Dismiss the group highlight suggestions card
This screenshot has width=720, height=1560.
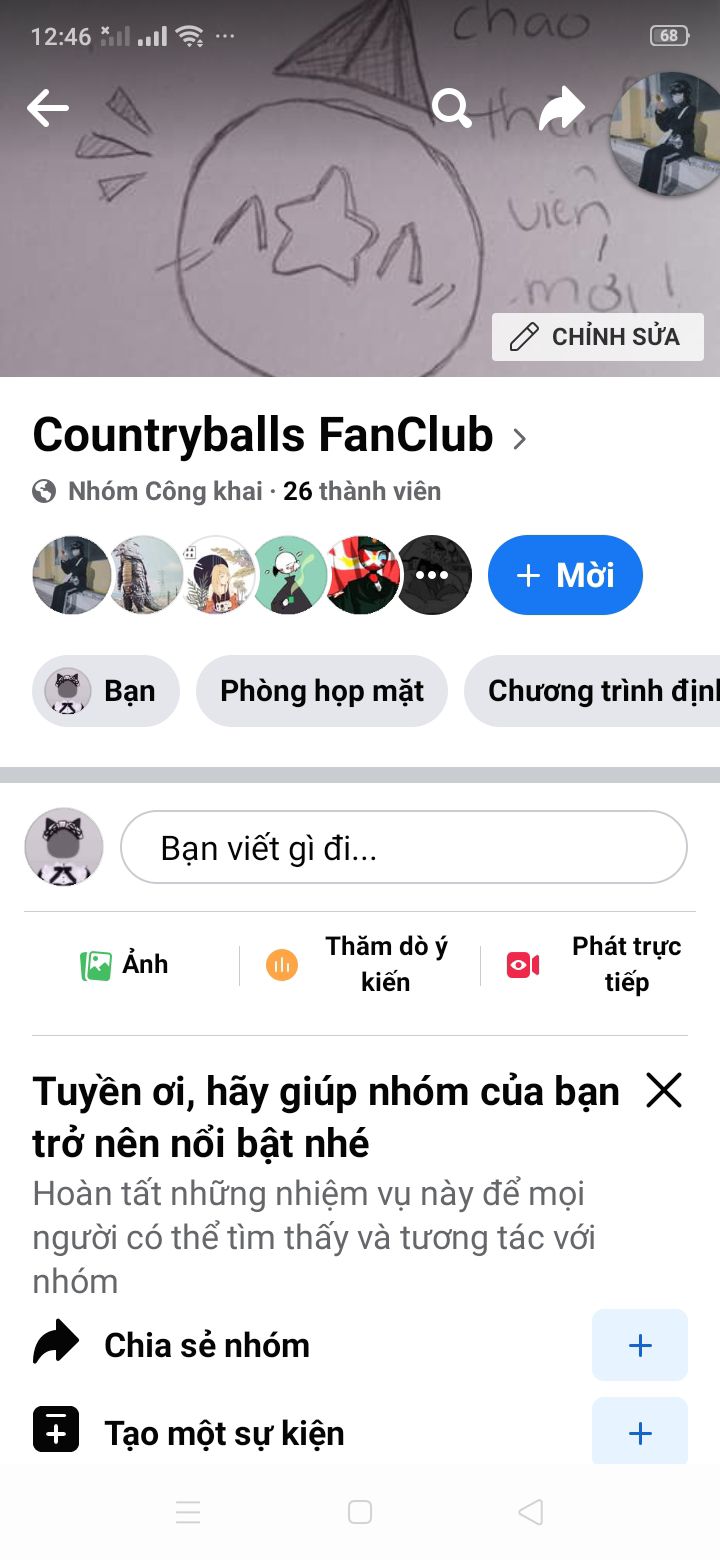(x=664, y=1090)
